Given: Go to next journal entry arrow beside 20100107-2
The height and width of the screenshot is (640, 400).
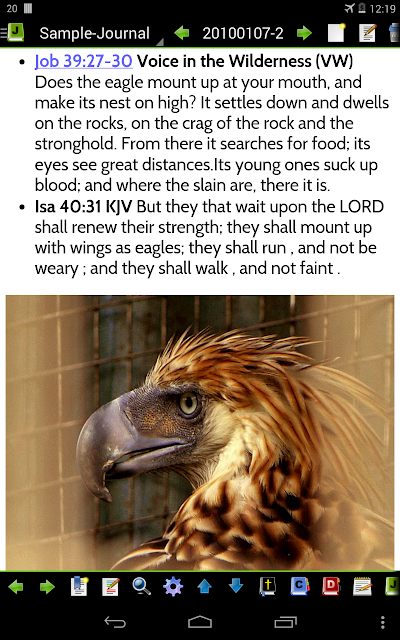Looking at the screenshot, I should click(304, 33).
